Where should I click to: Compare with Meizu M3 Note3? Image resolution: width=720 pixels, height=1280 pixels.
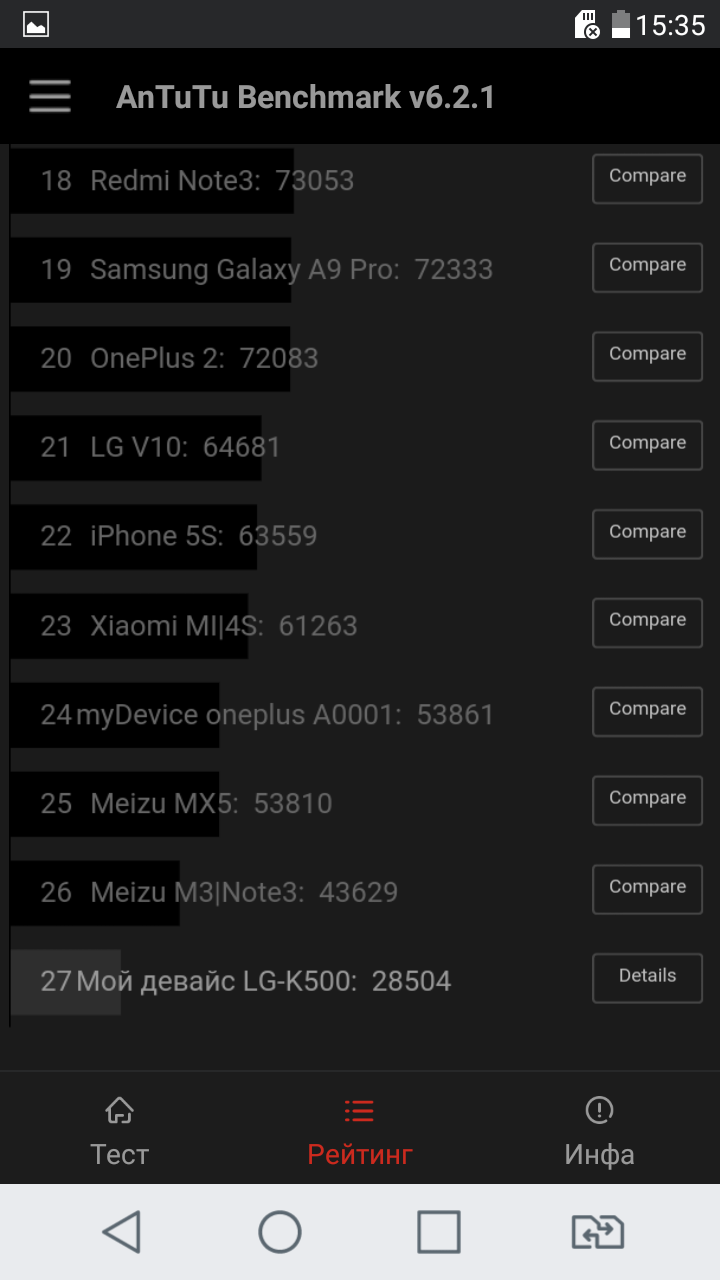click(647, 890)
